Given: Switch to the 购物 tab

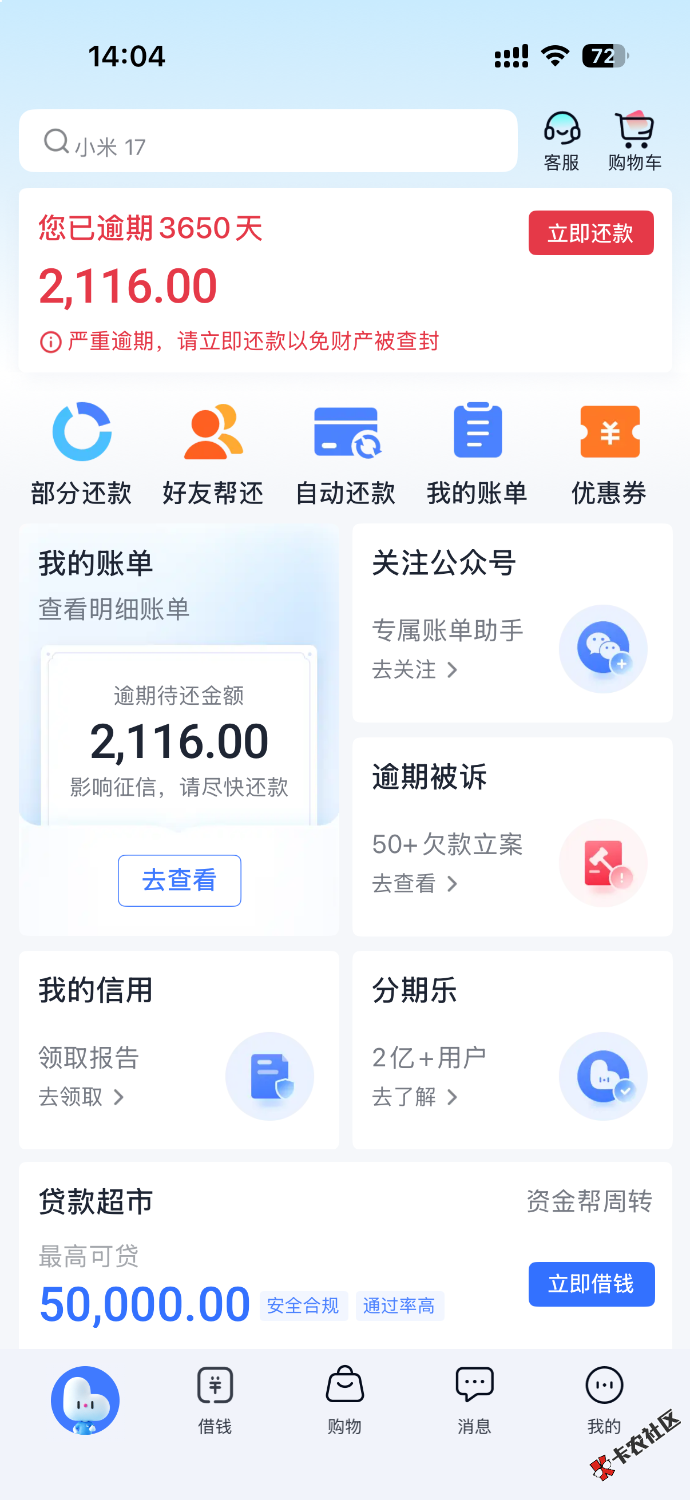Looking at the screenshot, I should pyautogui.click(x=344, y=1400).
